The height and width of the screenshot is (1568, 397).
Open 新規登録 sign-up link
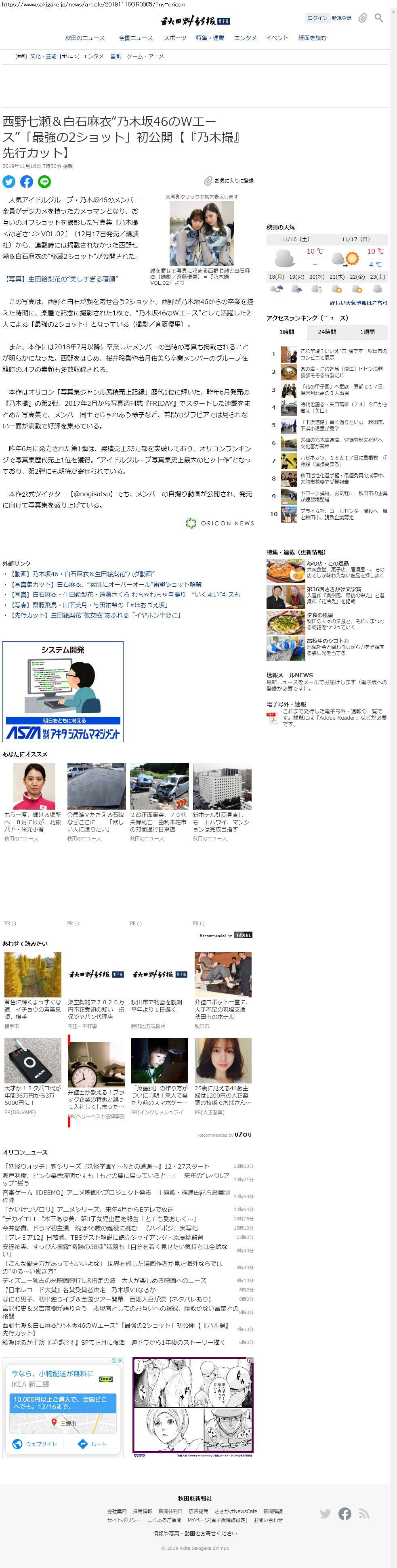coord(342,18)
